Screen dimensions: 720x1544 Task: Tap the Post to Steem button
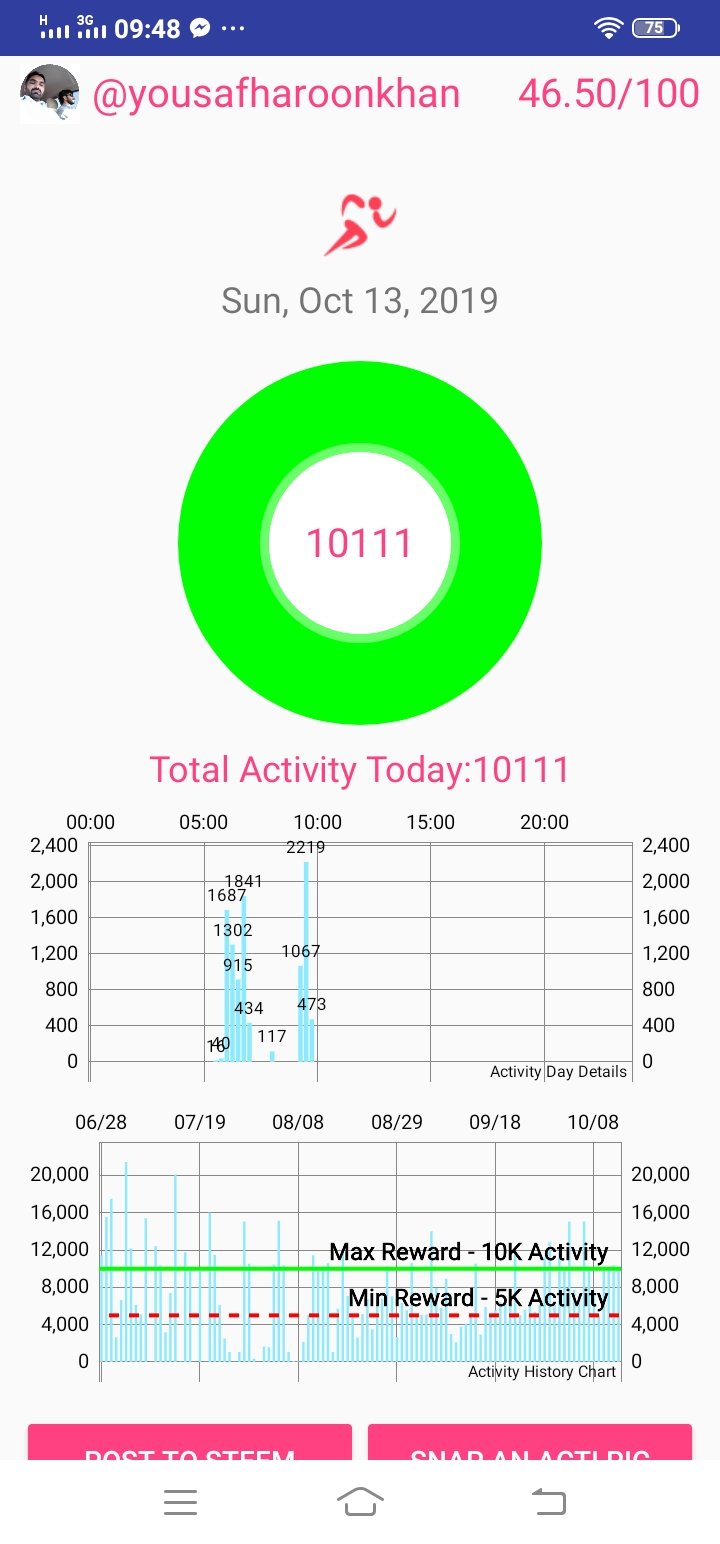(190, 1442)
